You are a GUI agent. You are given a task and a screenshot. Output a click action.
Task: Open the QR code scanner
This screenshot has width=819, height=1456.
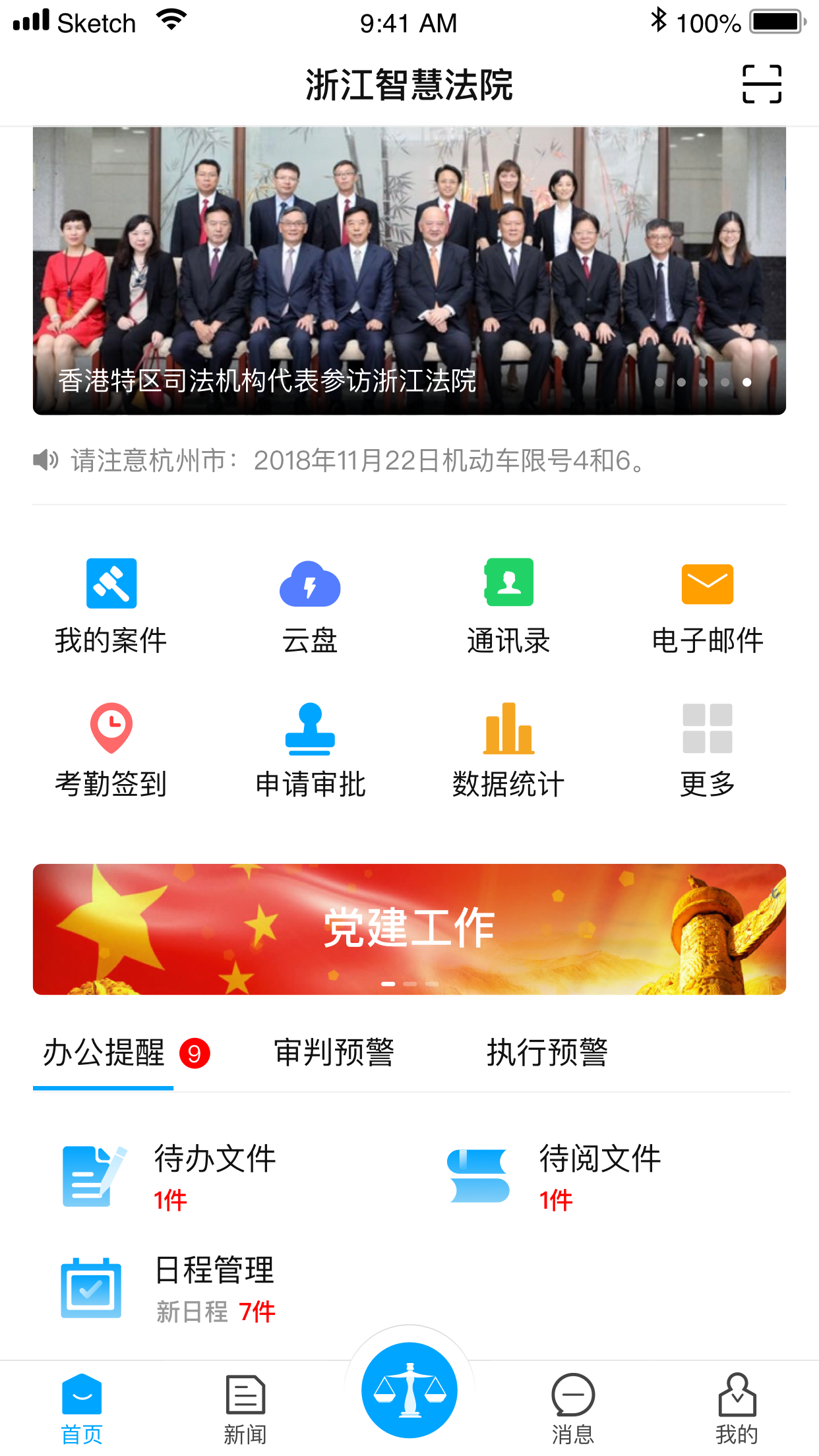pyautogui.click(x=762, y=84)
